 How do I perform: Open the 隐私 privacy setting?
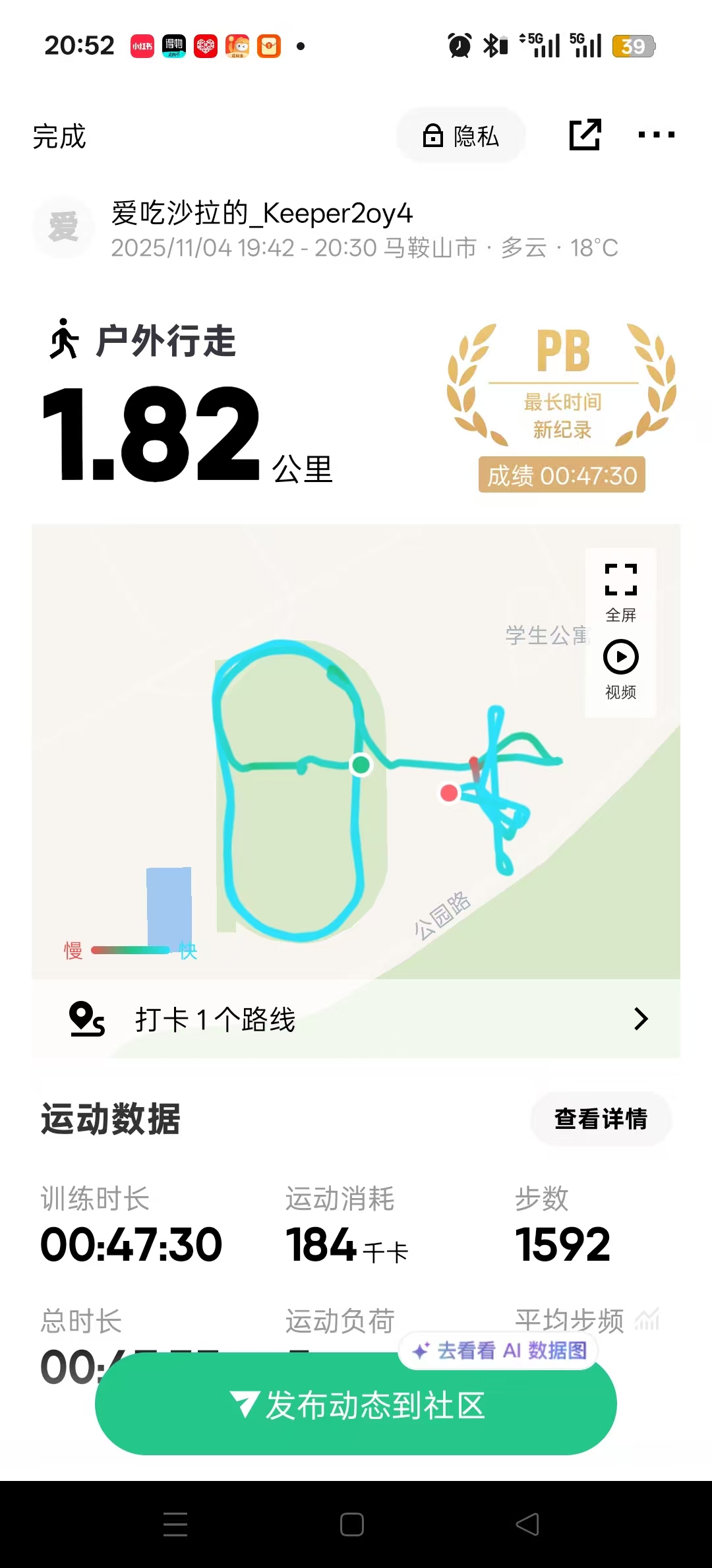(x=460, y=136)
